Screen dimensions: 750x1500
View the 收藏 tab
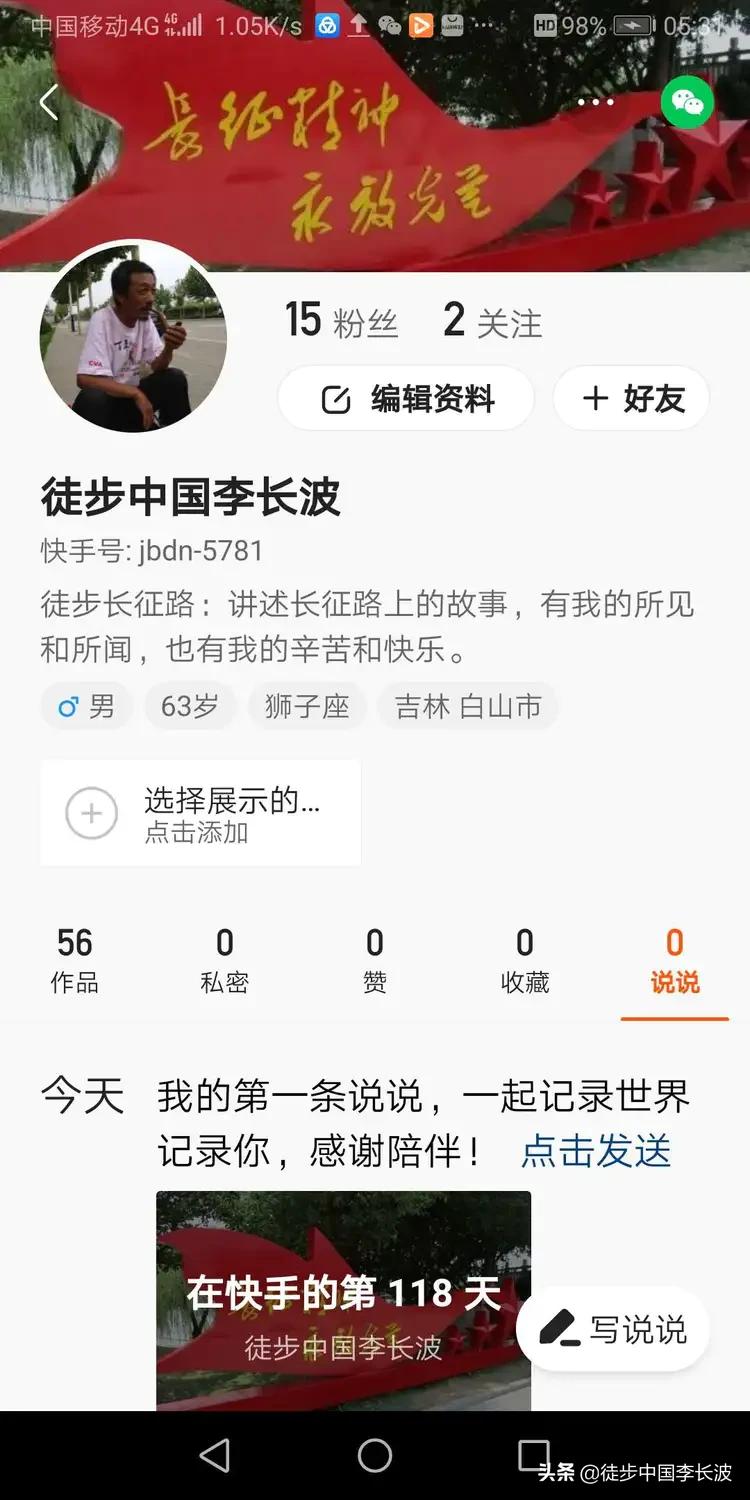(x=524, y=957)
